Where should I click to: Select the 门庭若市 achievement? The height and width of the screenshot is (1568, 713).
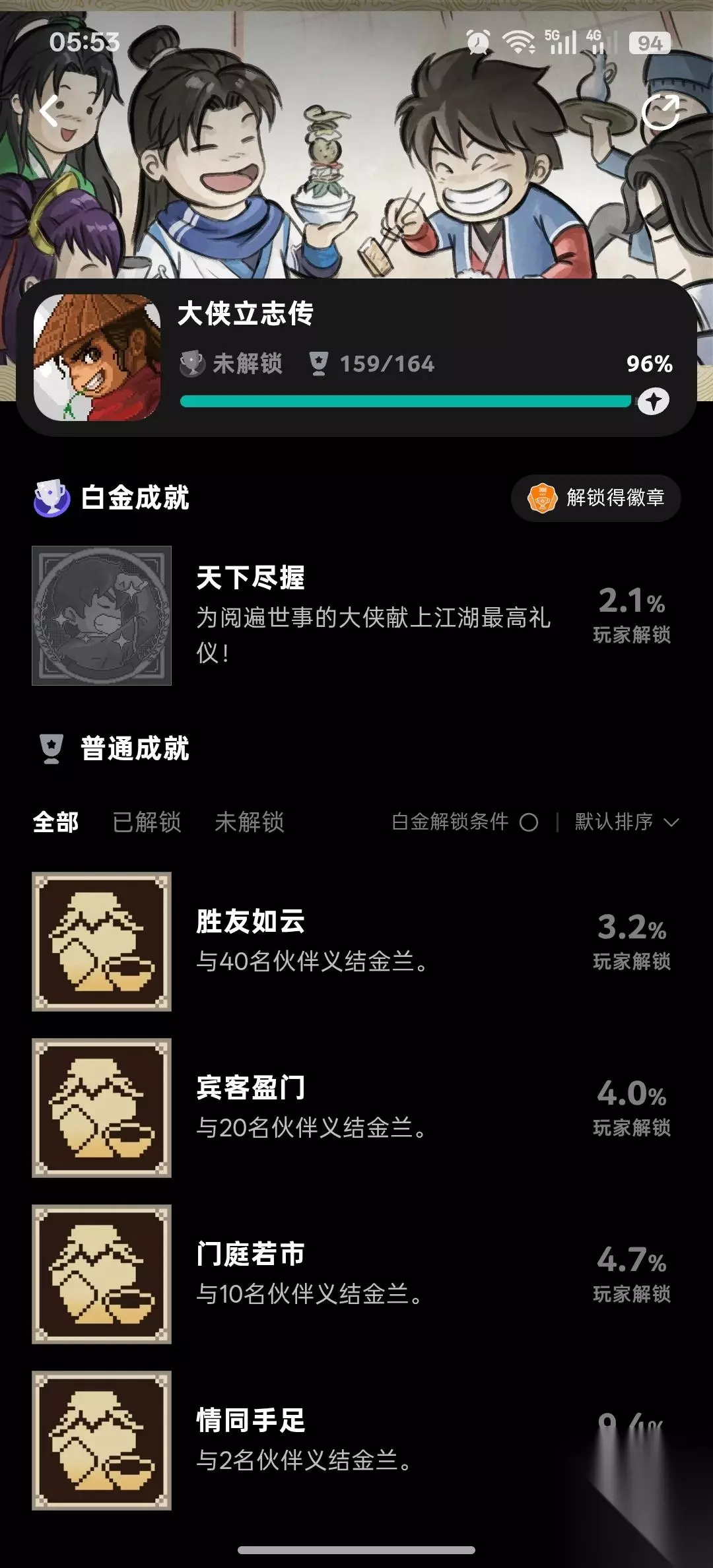coord(356,1274)
